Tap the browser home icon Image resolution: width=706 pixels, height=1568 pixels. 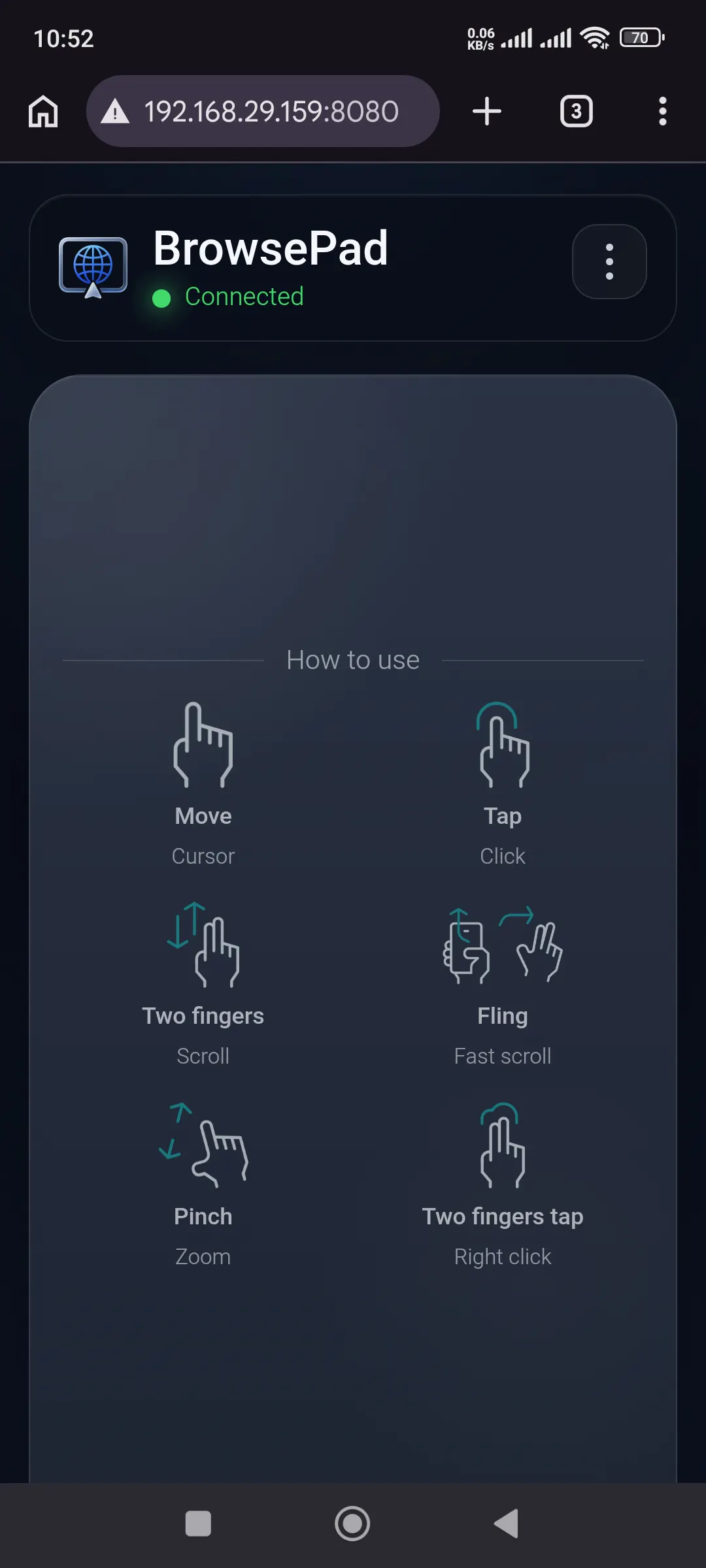pyautogui.click(x=43, y=111)
